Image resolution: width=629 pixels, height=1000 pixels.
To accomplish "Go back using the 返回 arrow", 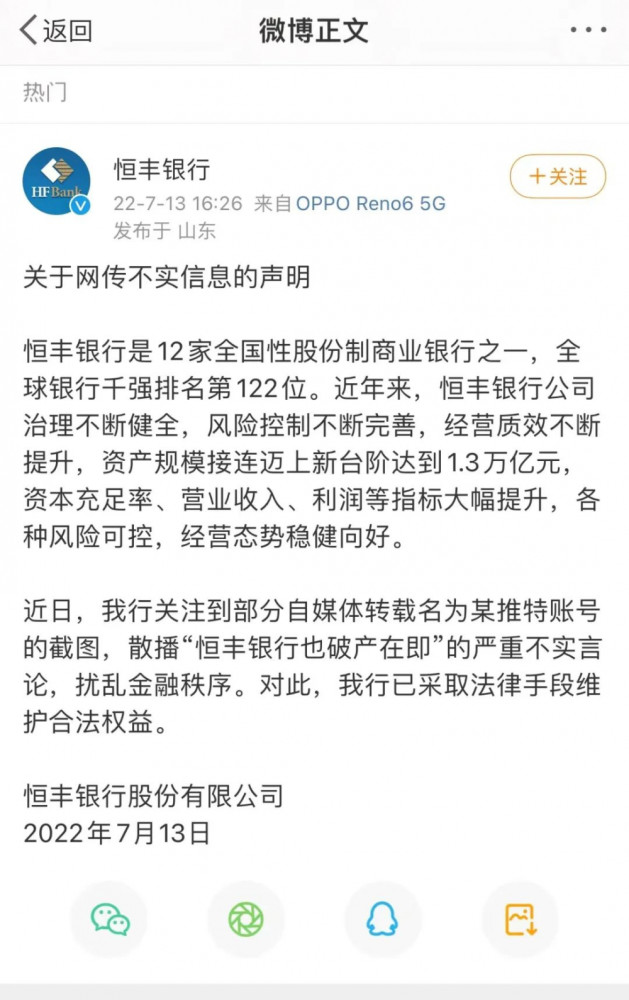I will click(x=56, y=30).
